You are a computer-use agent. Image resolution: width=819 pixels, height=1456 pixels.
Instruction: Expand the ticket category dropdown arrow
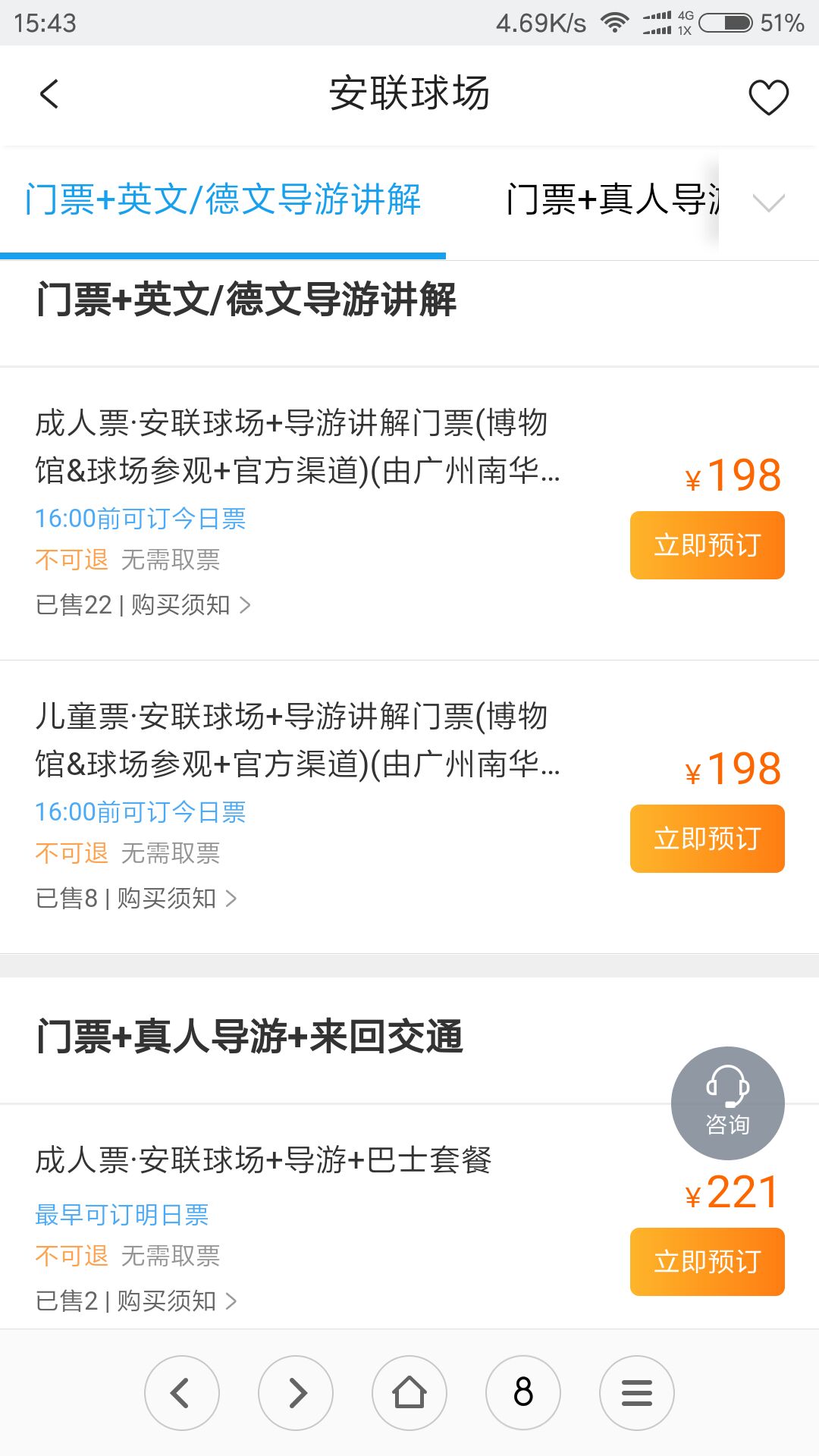click(768, 202)
